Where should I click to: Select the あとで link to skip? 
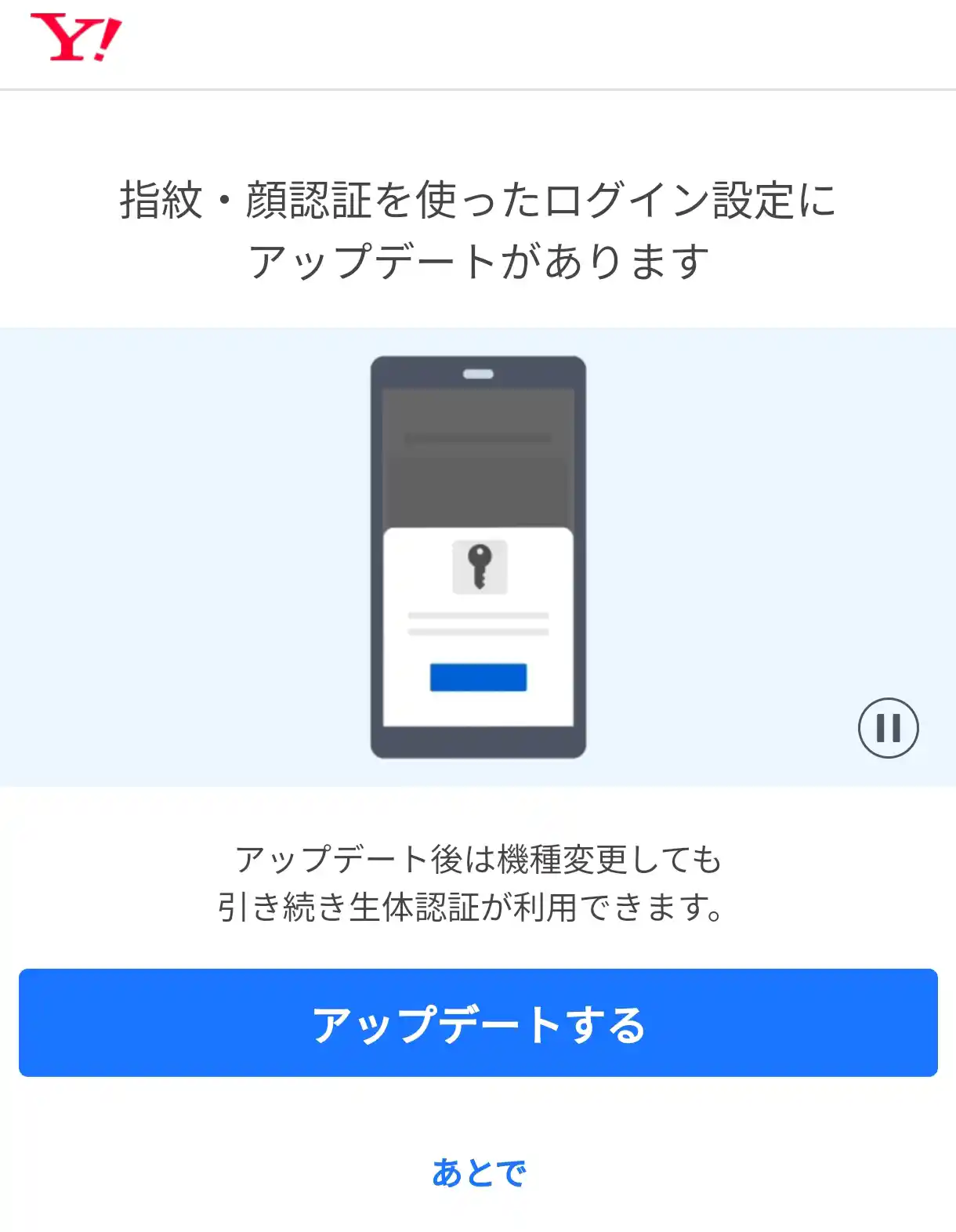[x=478, y=1172]
